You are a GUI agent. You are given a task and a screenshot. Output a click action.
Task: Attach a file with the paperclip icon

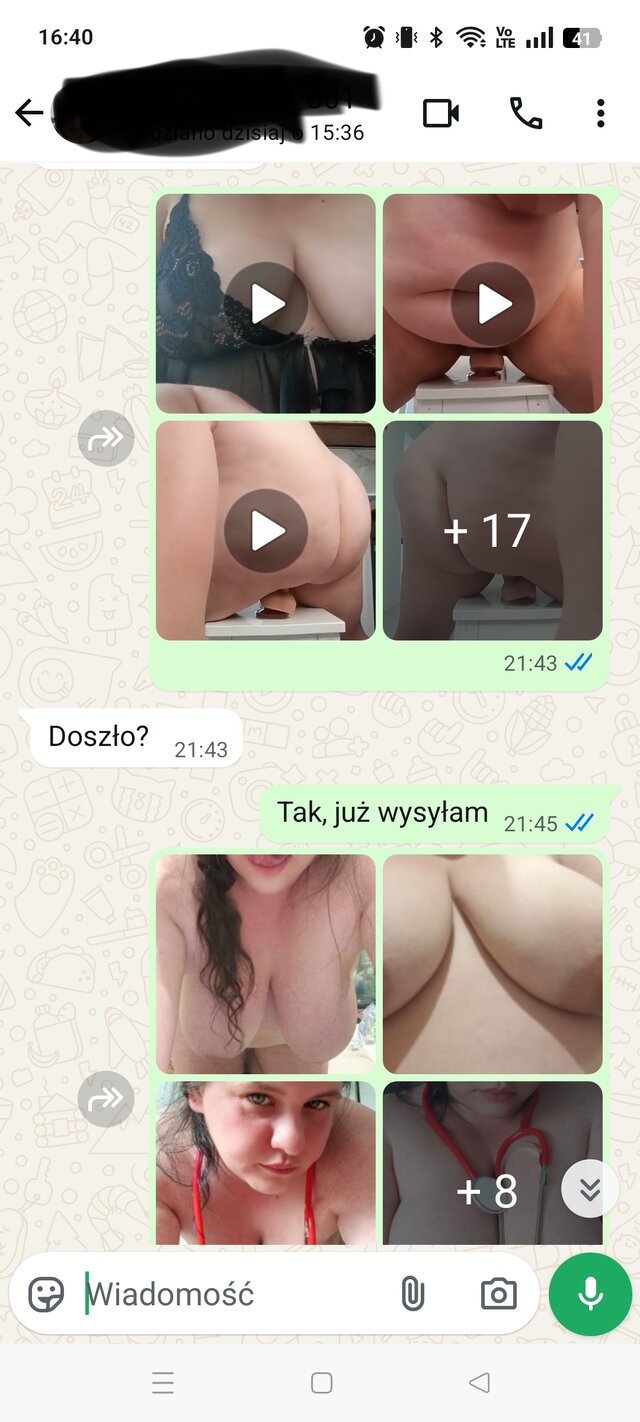tap(412, 1294)
